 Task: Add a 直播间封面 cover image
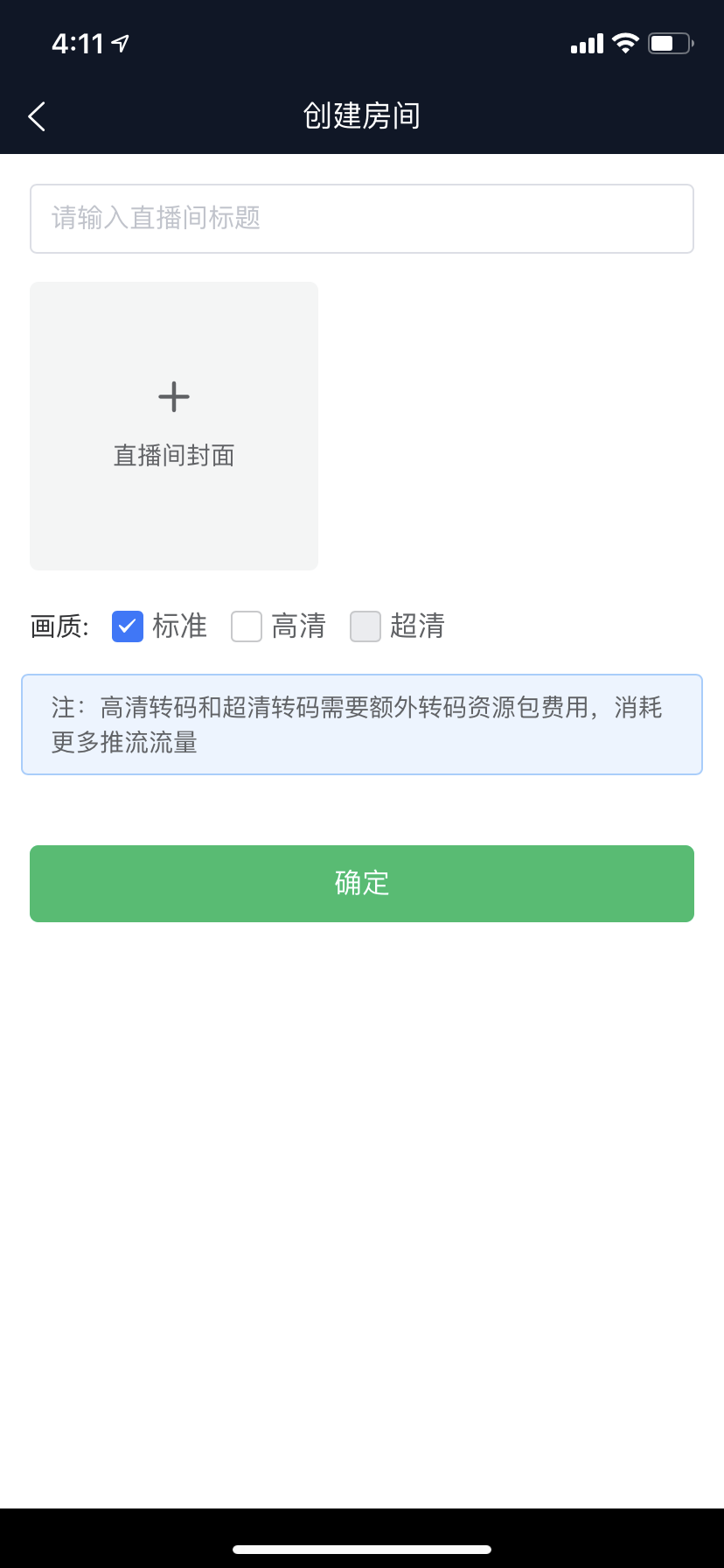point(174,426)
